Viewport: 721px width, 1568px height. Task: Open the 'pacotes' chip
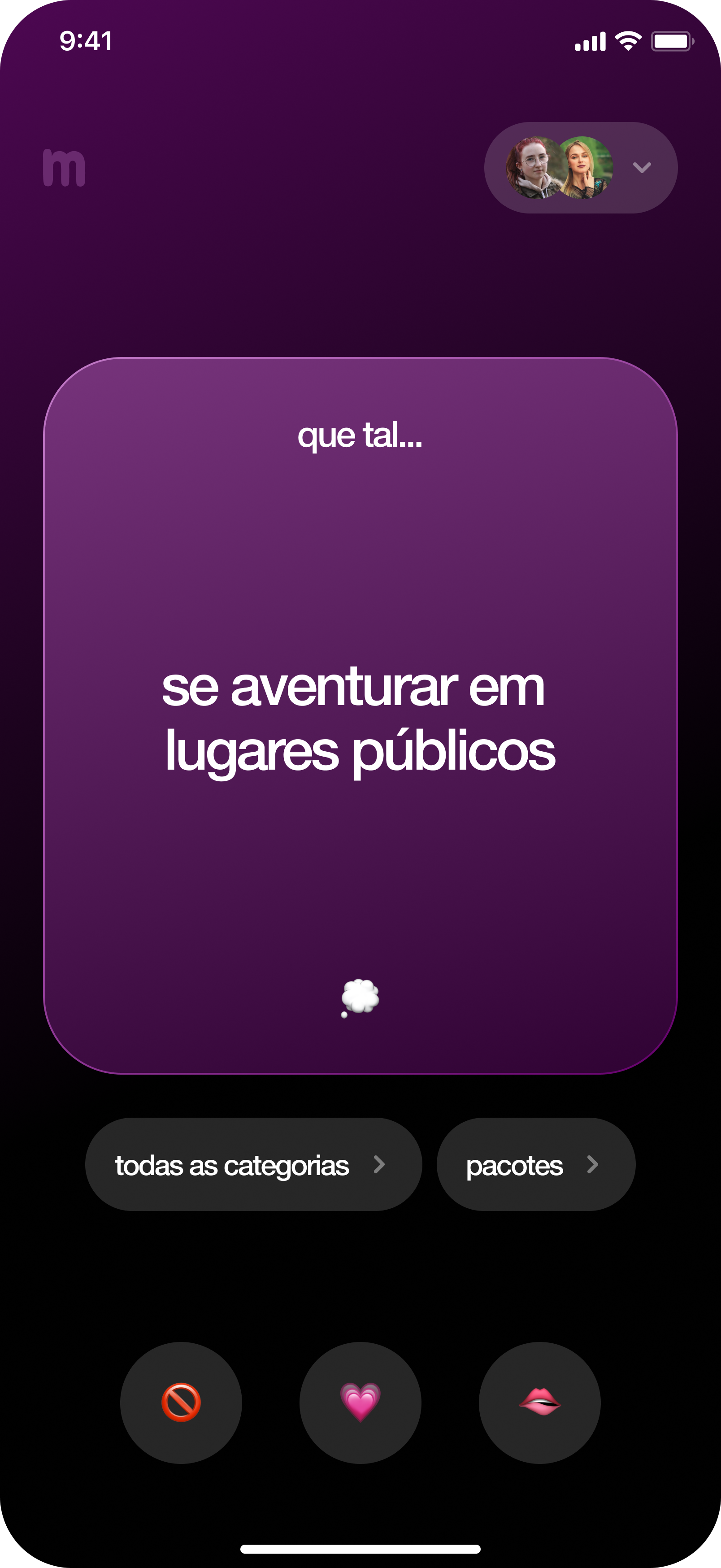pos(535,1164)
